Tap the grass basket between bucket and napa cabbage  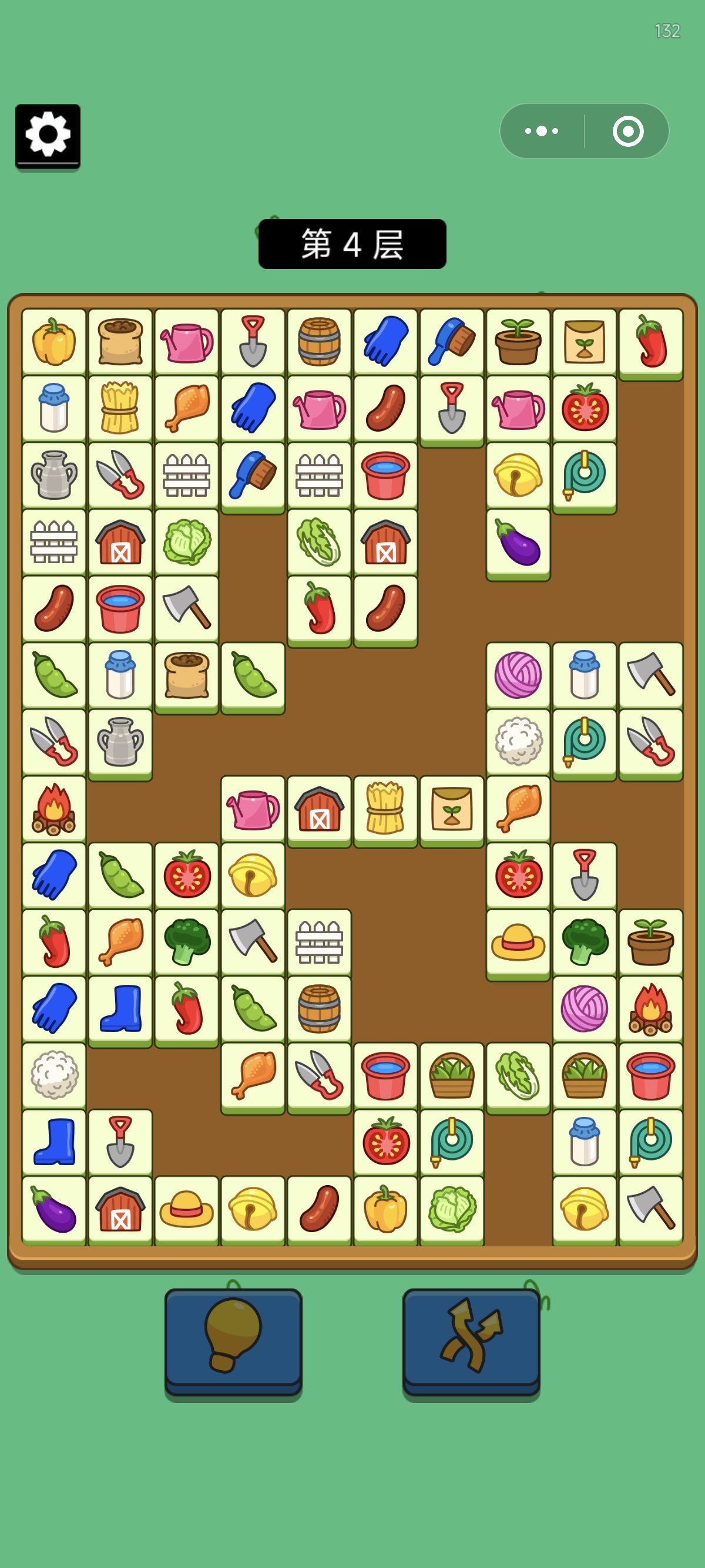(452, 1075)
